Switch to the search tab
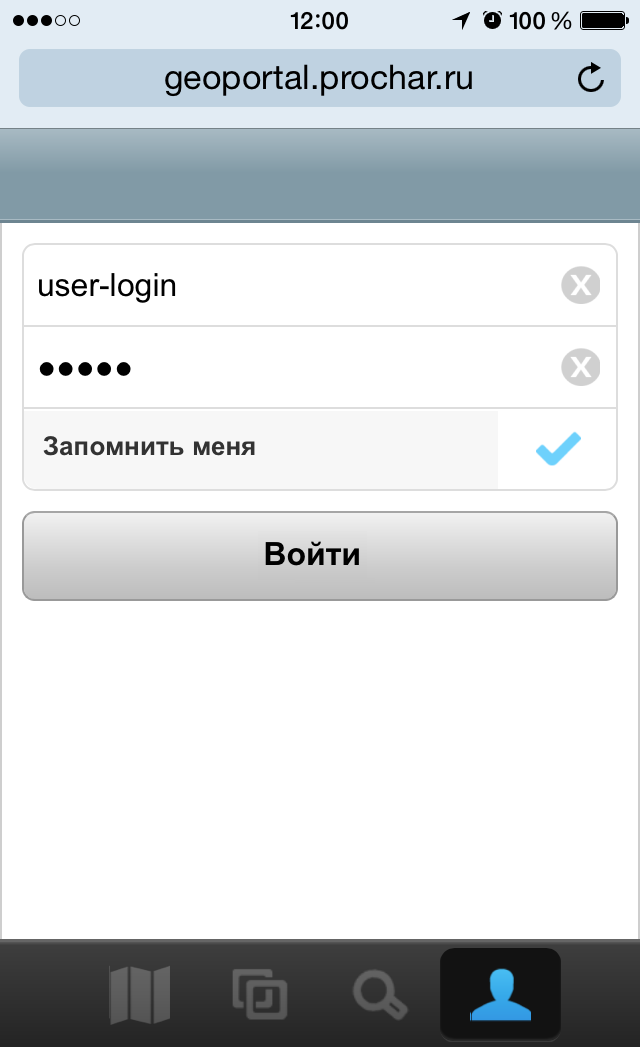The width and height of the screenshot is (640, 1047). (380, 994)
